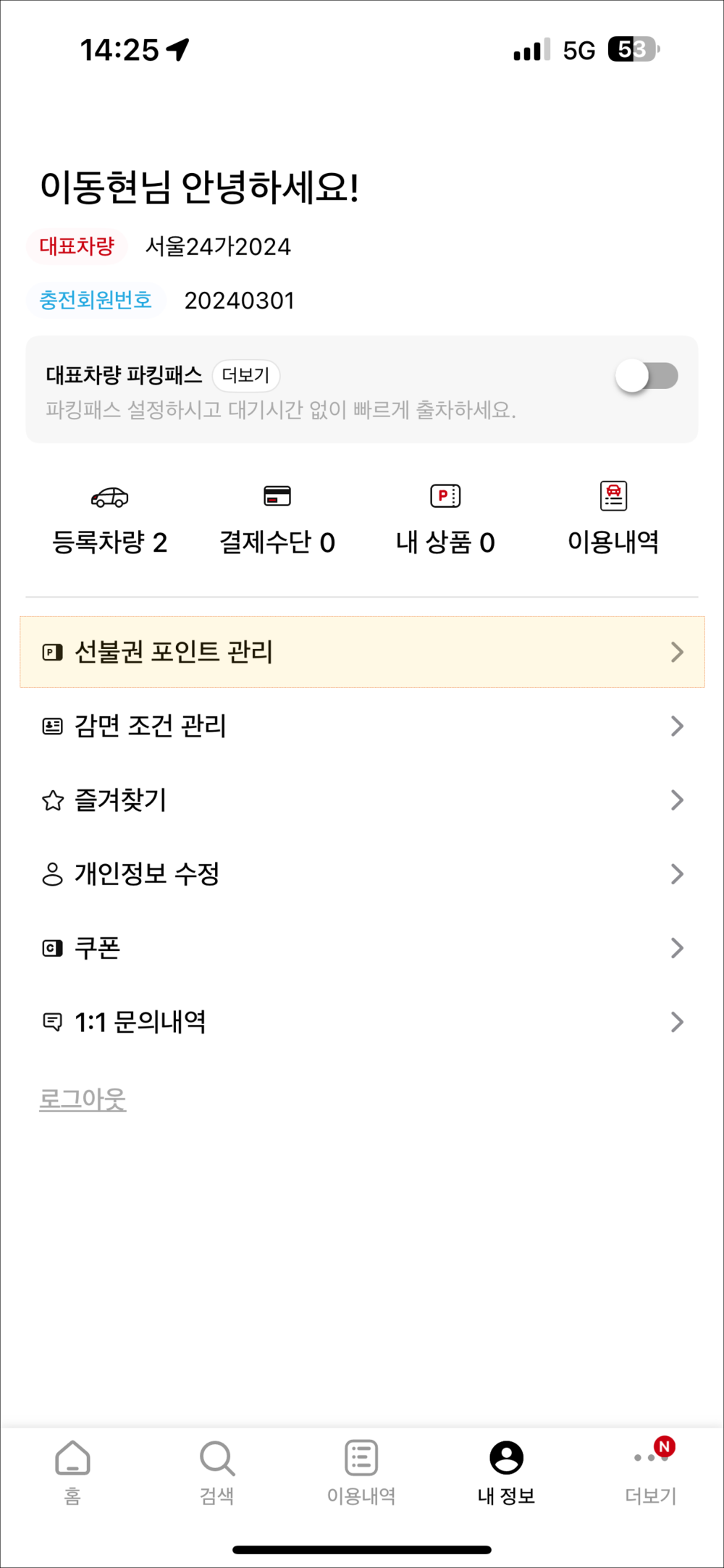Open the 쿠폰 row

362,947
